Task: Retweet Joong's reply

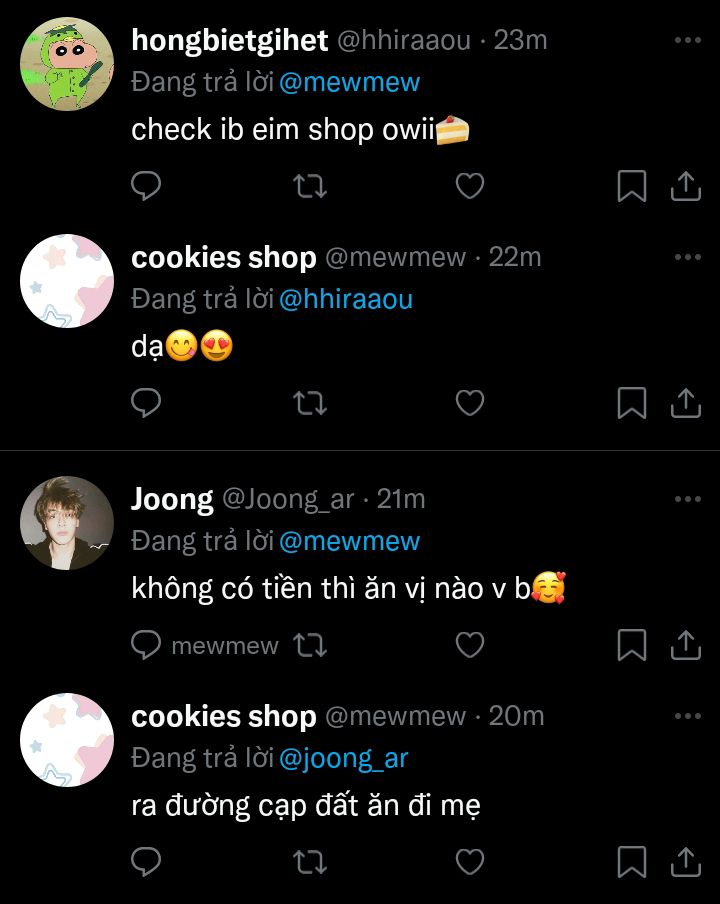Action: pyautogui.click(x=310, y=645)
